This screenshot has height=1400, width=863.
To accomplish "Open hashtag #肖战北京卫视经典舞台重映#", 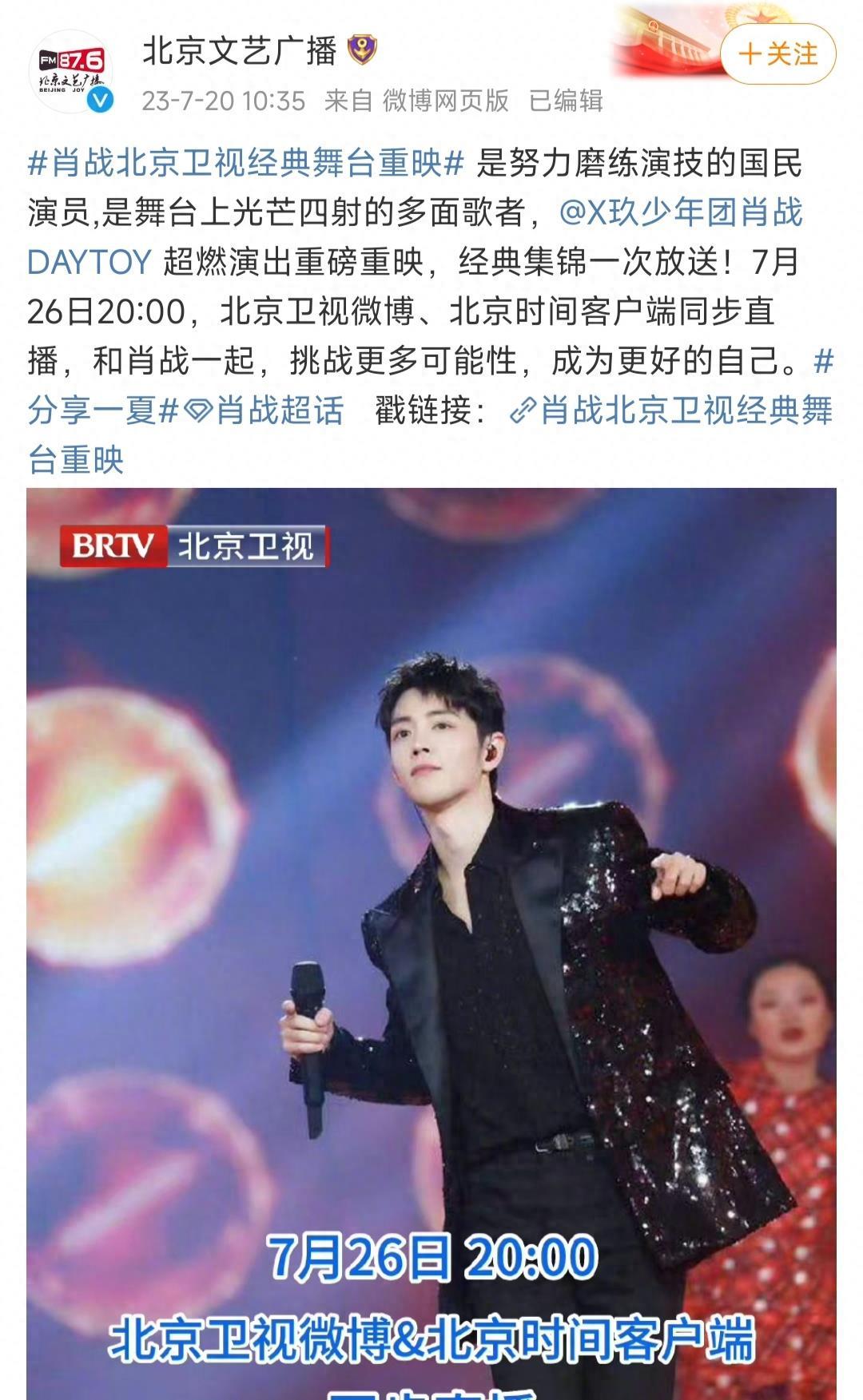I will [246, 164].
